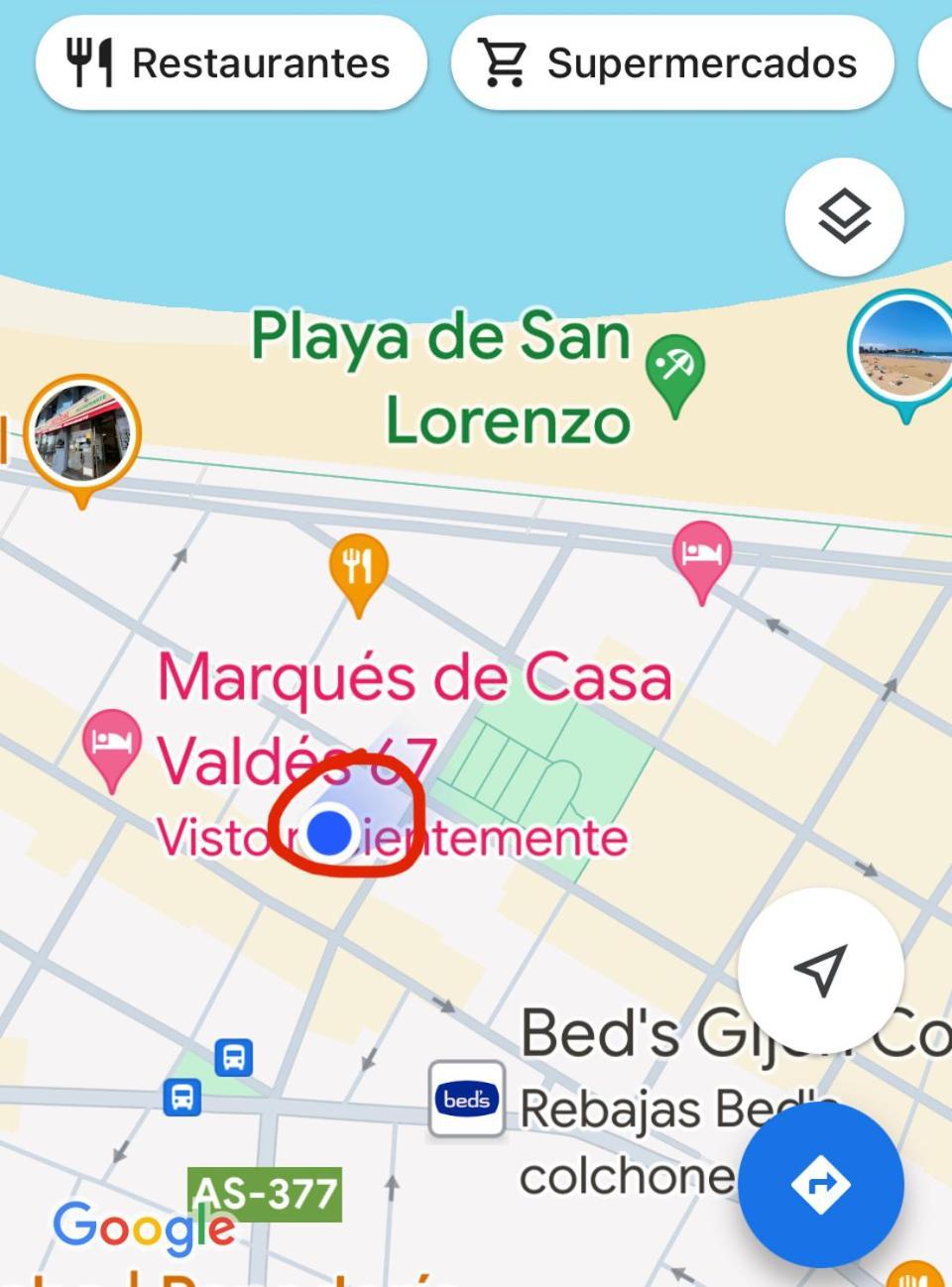Open the Playa de San Lorenzo beach pin
Screen dimensions: 952x1287
674,369
